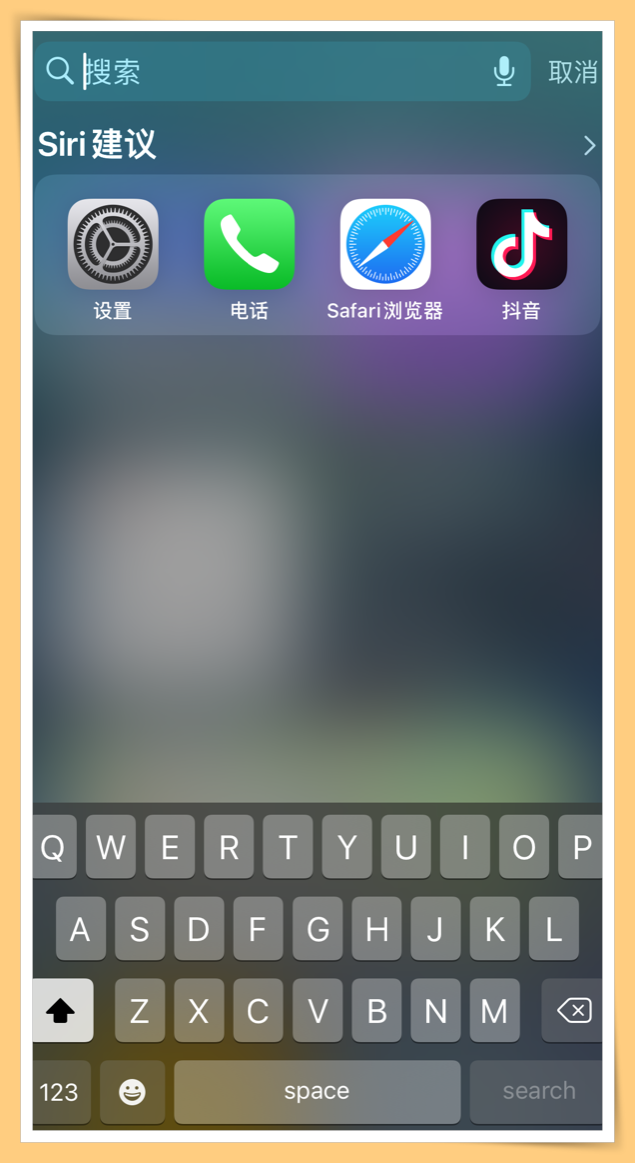Screen dimensions: 635x1163
Task: Tap the 搜索 search field
Action: pos(282,71)
